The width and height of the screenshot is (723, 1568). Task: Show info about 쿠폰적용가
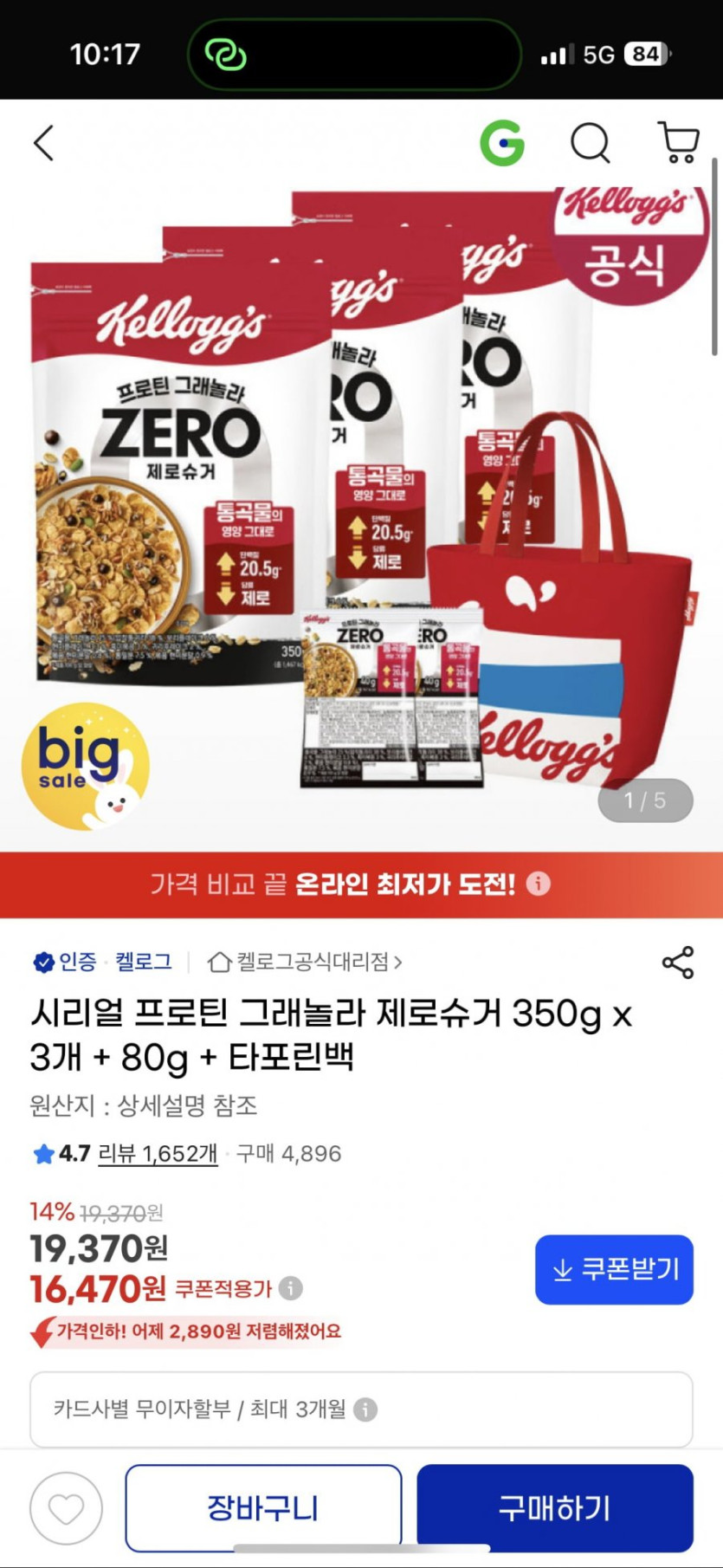[291, 1288]
